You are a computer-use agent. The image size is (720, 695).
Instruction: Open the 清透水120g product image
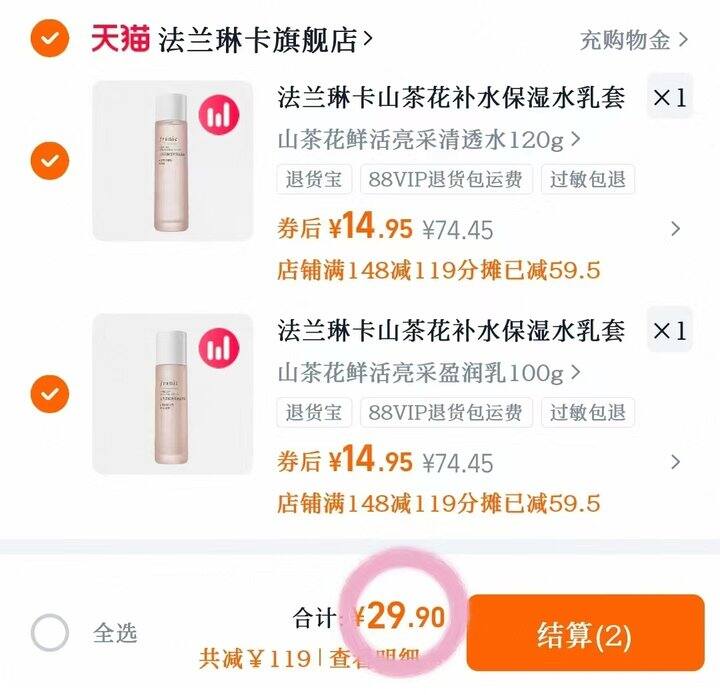[x=172, y=160]
